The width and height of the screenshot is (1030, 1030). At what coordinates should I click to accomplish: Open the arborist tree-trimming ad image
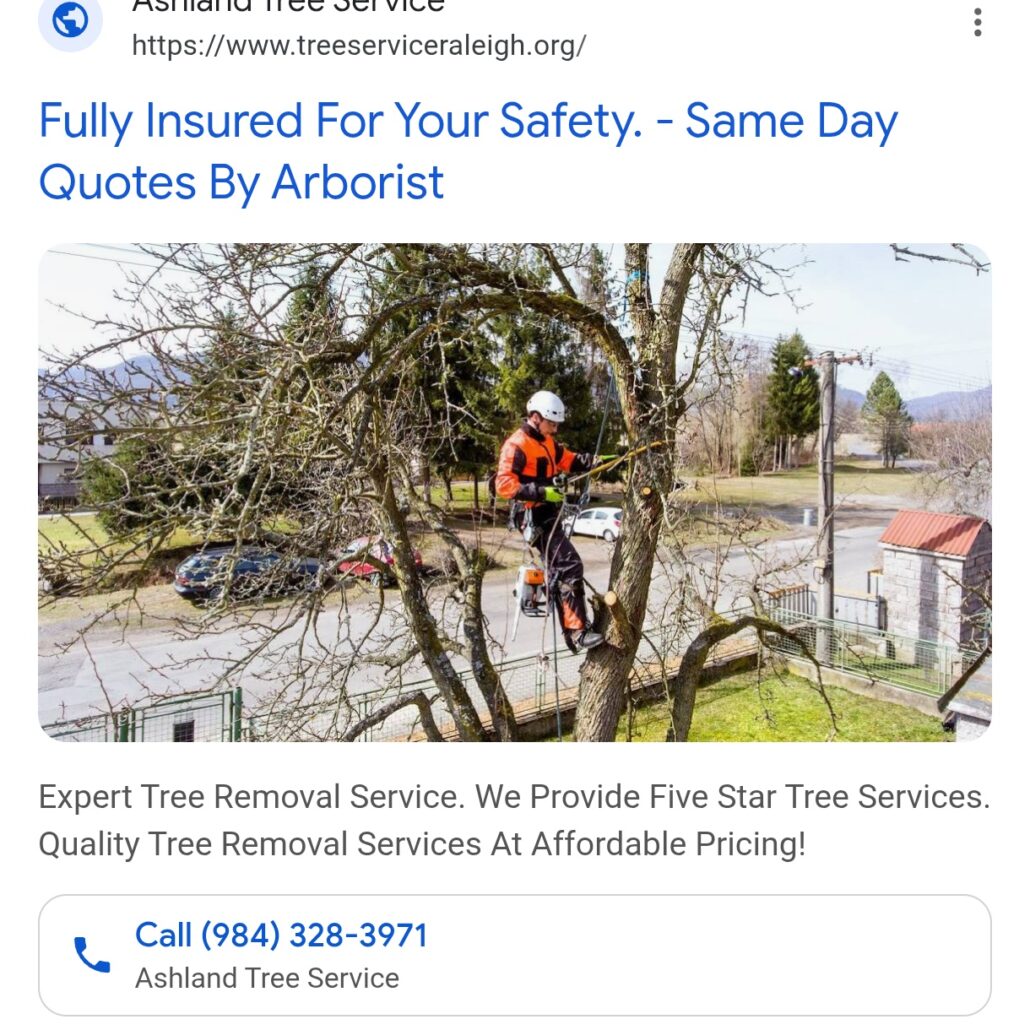514,492
